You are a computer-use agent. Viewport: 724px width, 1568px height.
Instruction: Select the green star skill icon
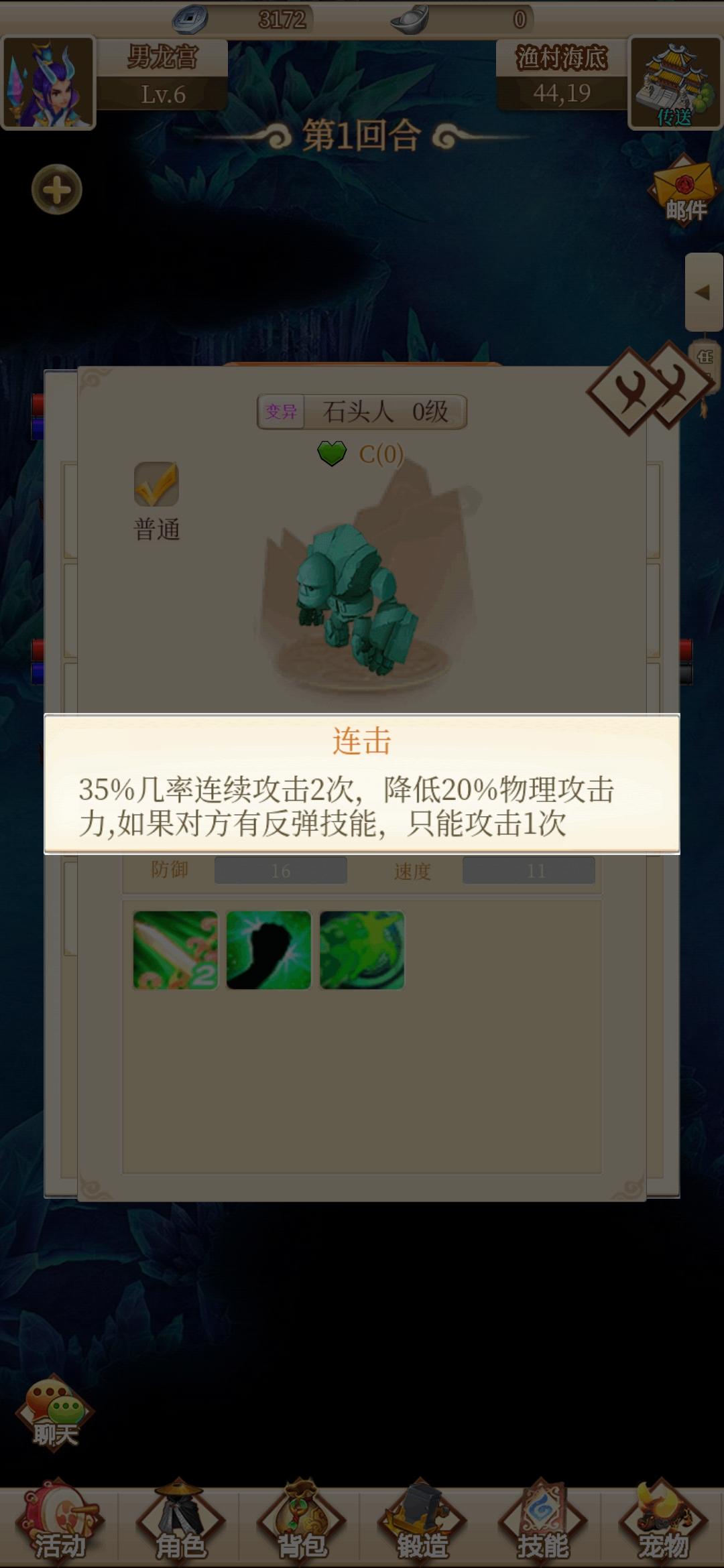(362, 950)
